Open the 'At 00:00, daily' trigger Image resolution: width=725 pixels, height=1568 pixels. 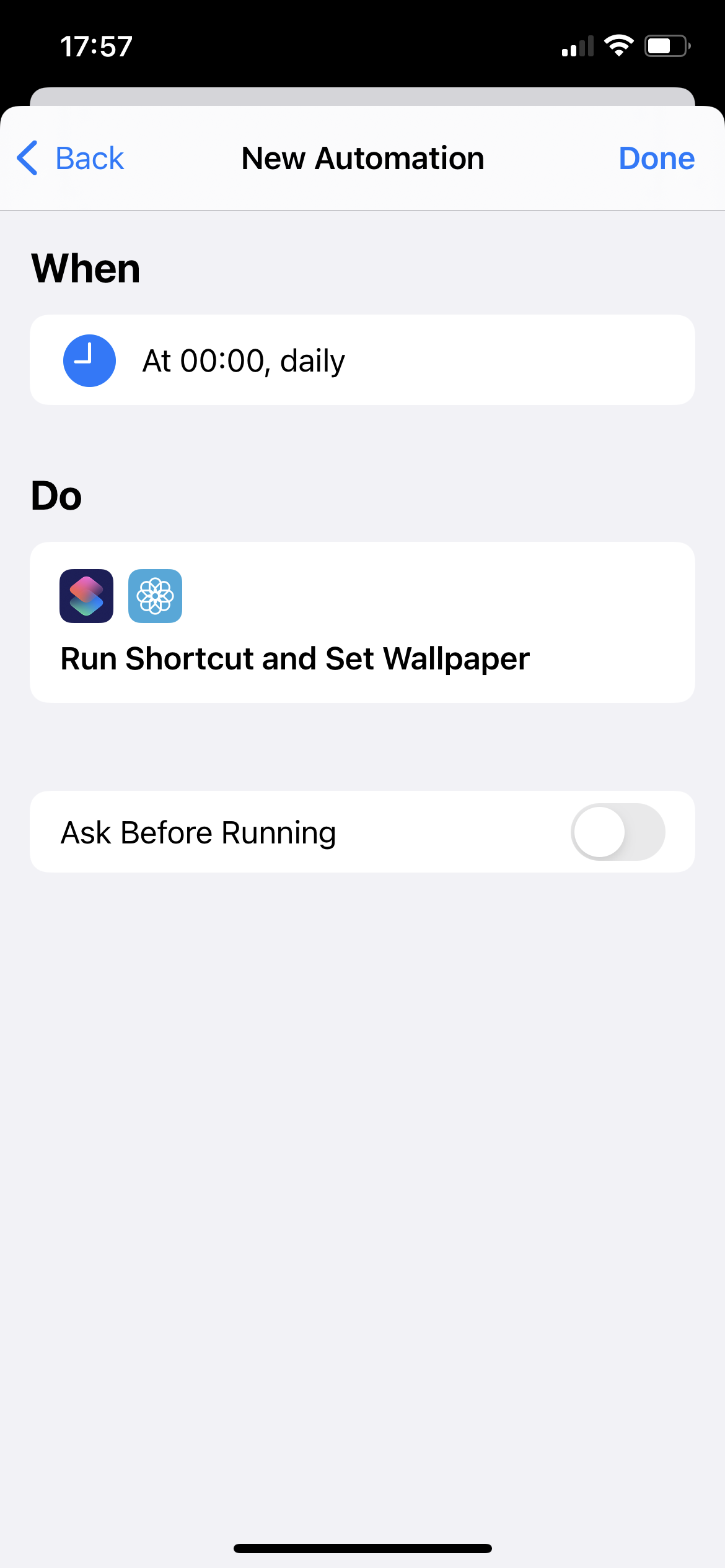tap(362, 360)
